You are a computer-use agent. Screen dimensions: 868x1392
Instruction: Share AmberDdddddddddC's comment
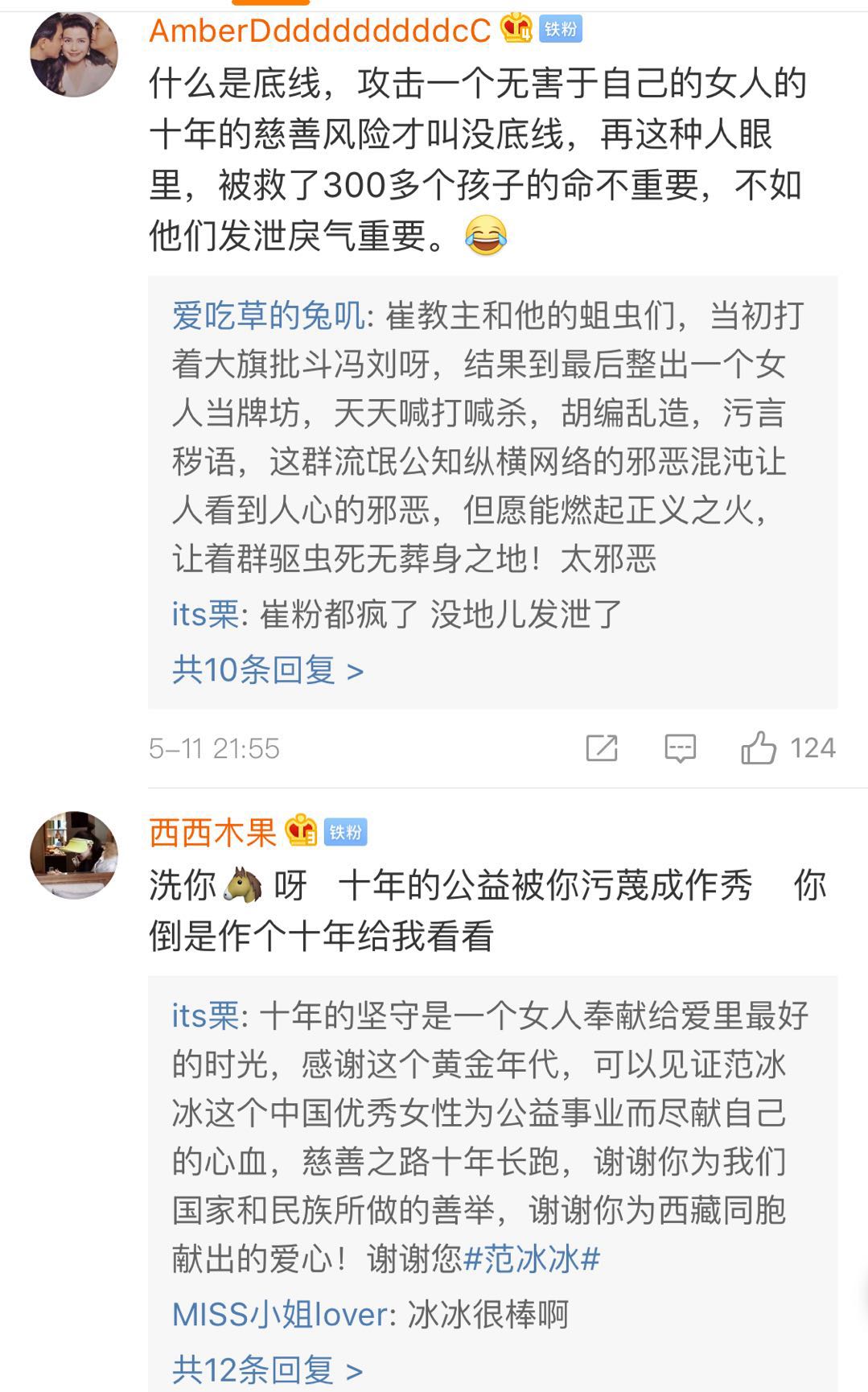click(601, 748)
